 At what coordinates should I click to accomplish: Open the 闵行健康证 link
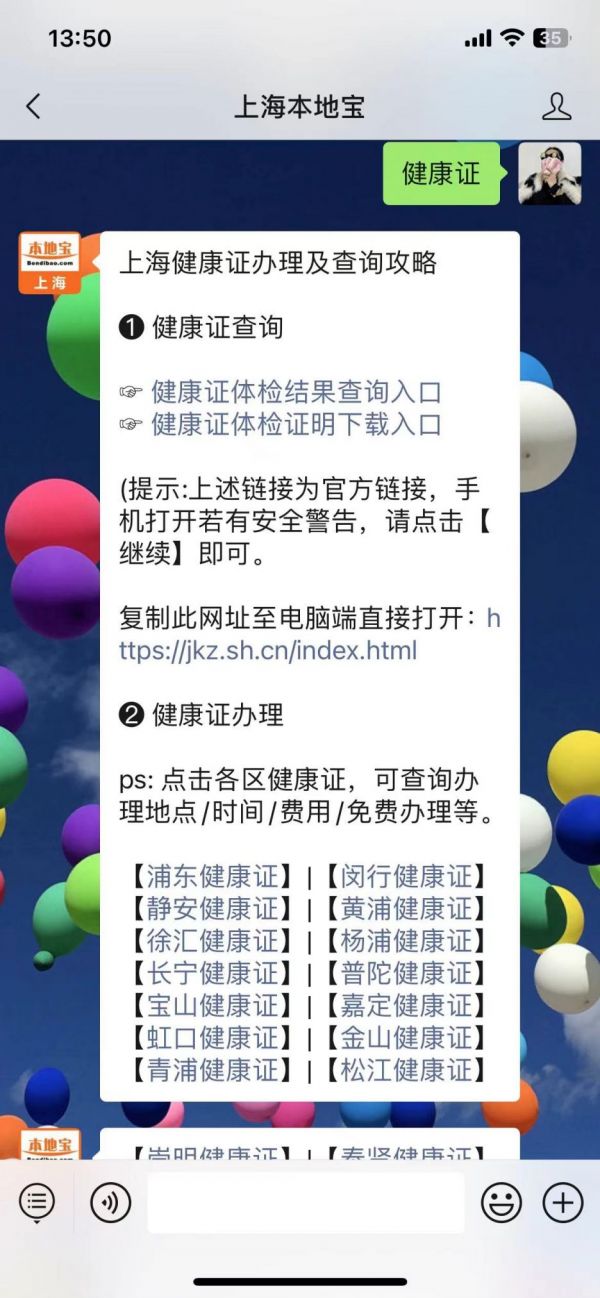pos(405,877)
